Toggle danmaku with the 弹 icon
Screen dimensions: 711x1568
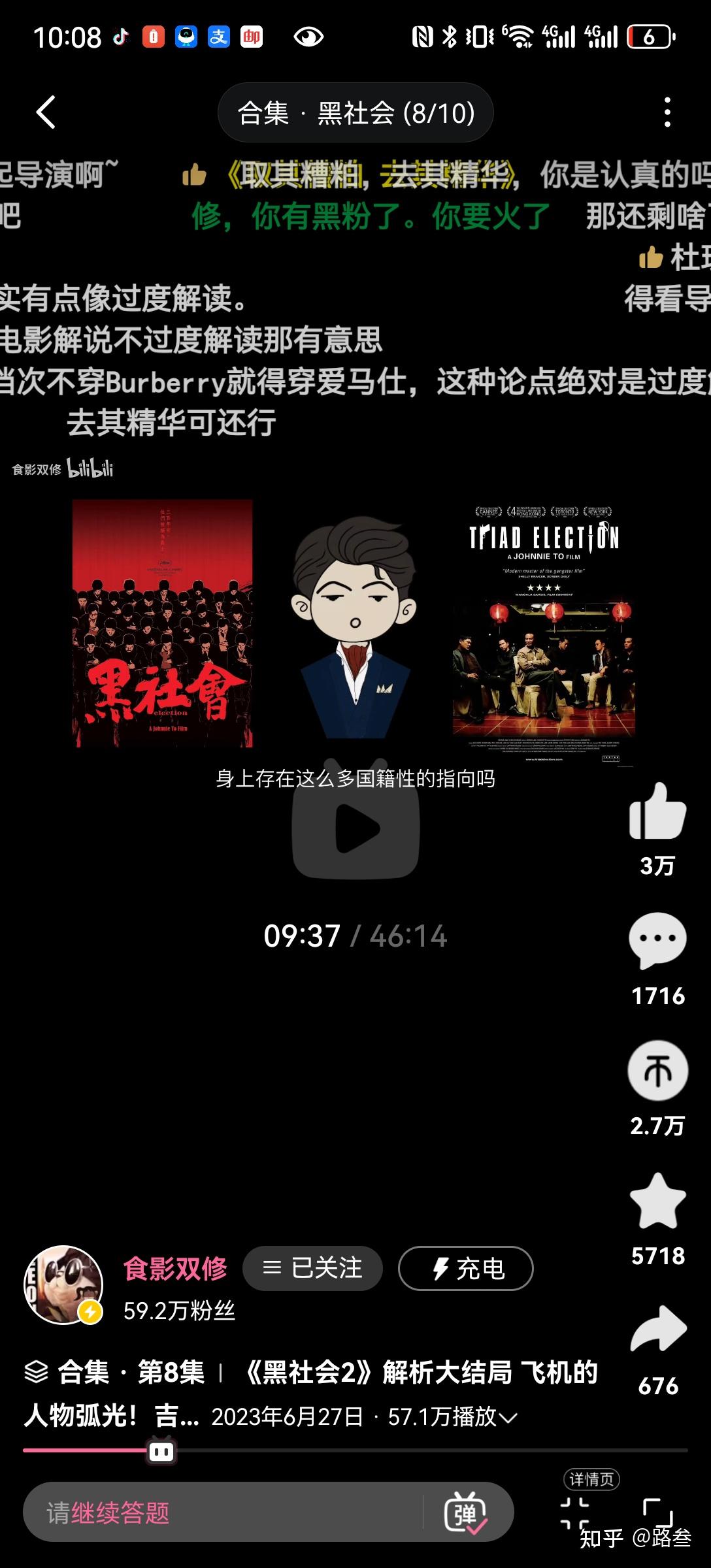[x=465, y=1512]
